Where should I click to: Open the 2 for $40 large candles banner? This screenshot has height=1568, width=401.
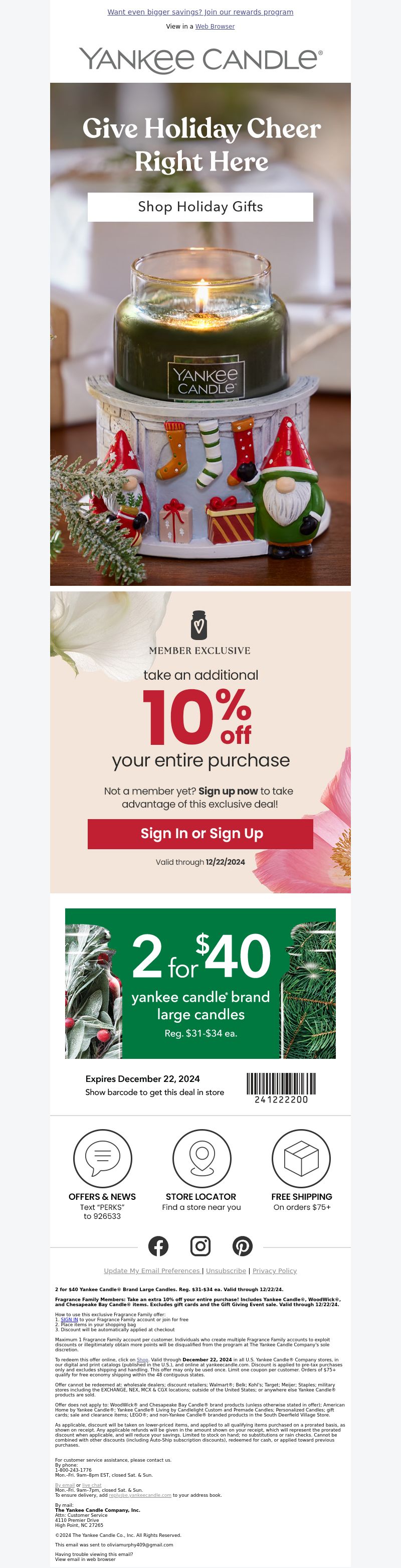coord(200,983)
